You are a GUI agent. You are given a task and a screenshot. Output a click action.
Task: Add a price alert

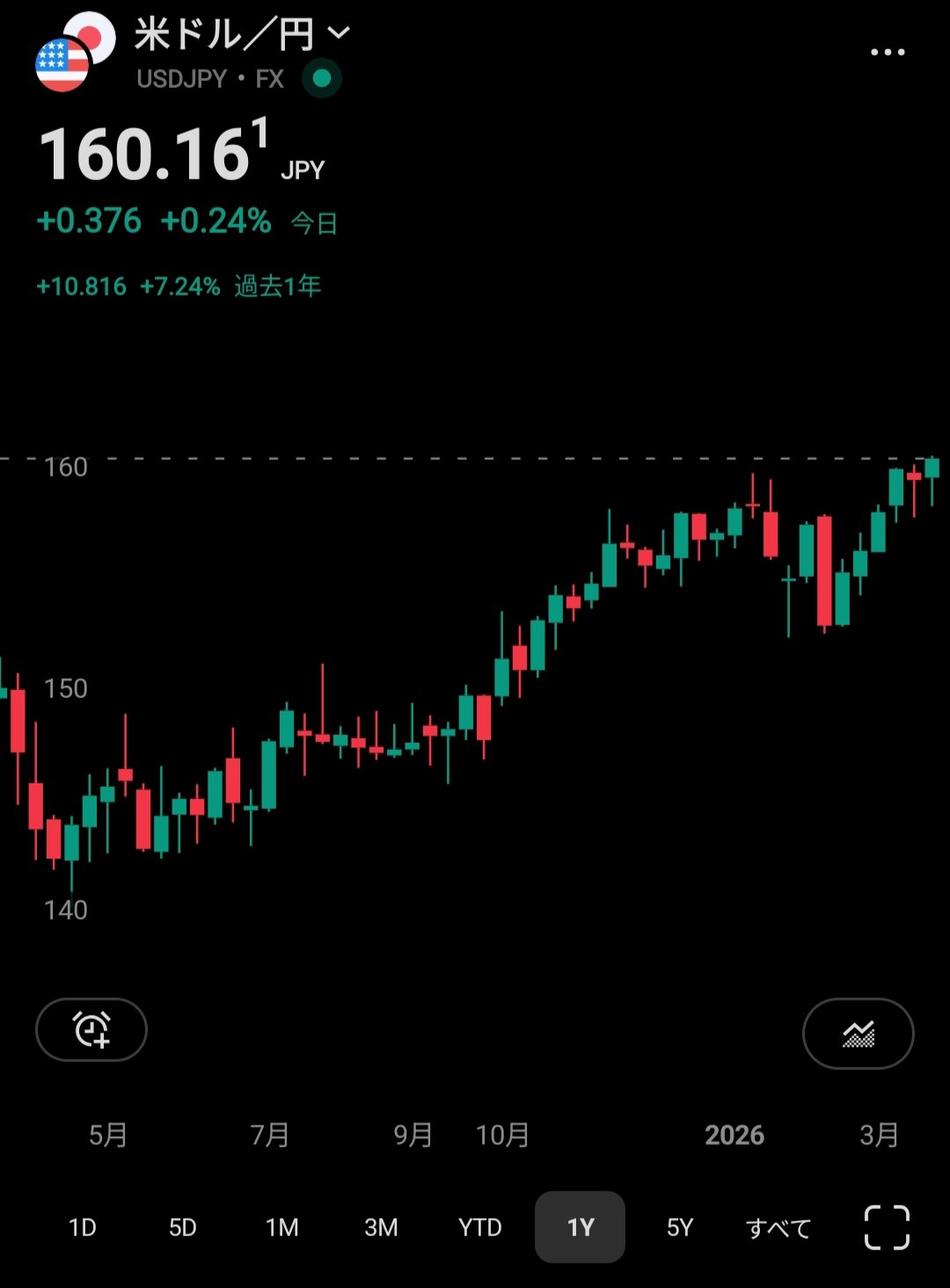point(91,1030)
